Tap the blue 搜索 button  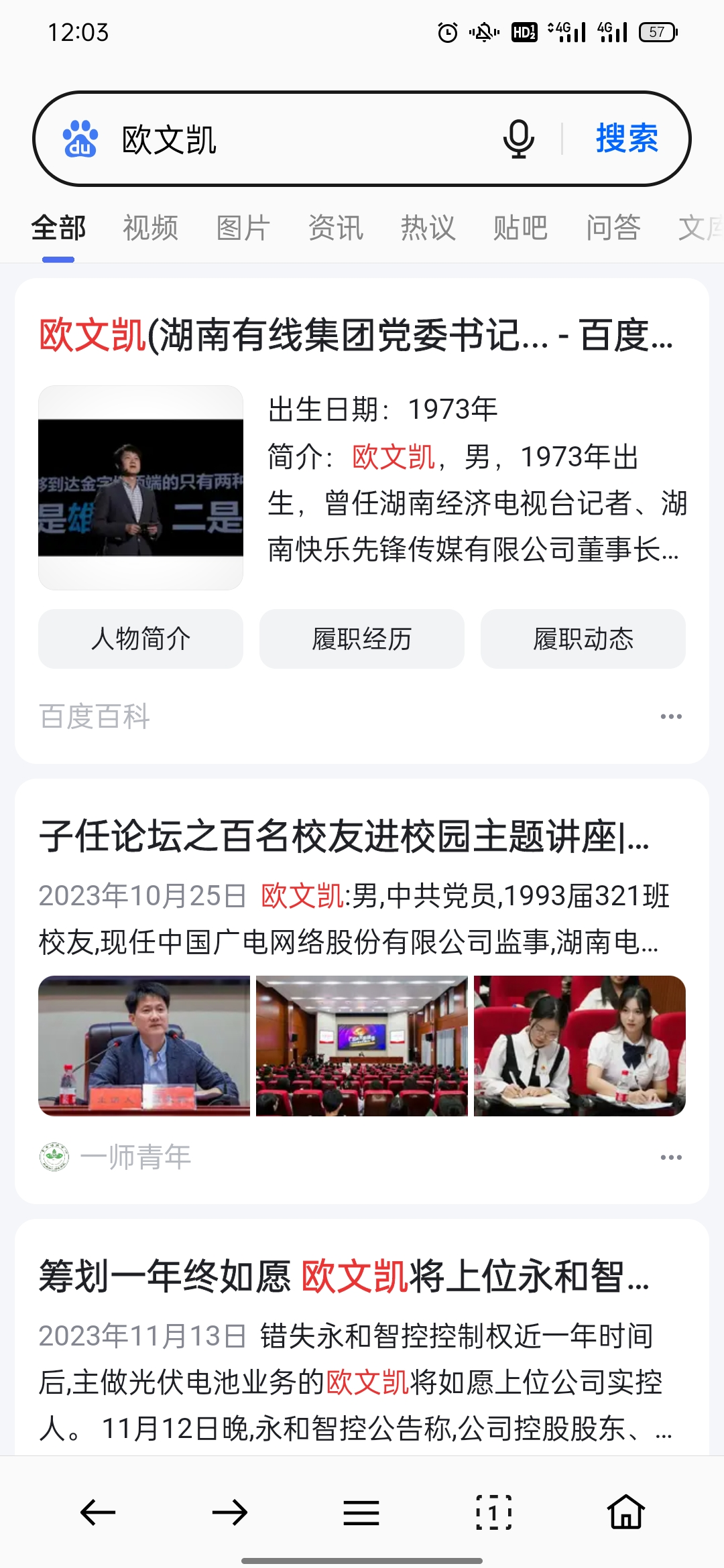tap(627, 139)
